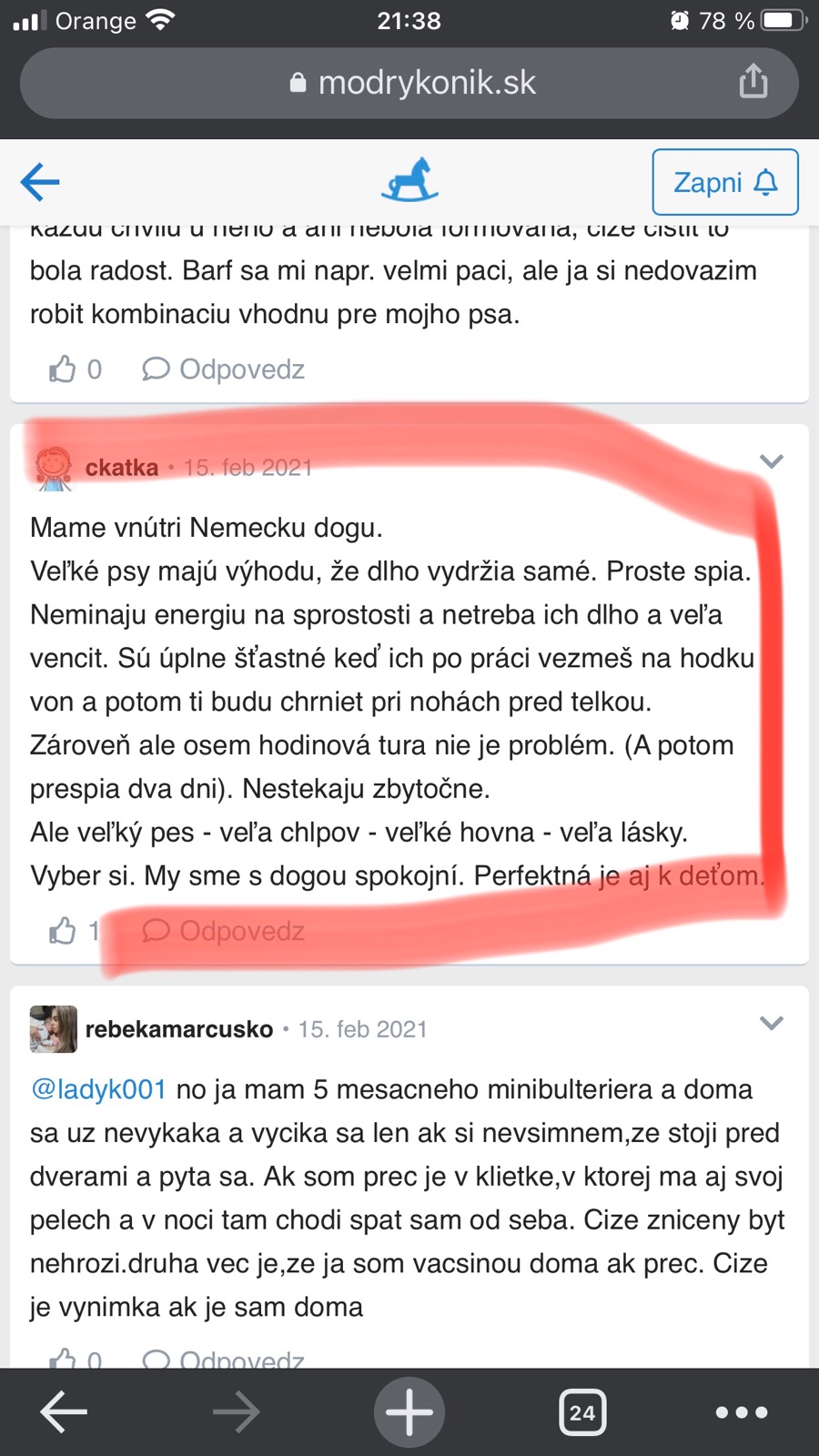This screenshot has width=819, height=1456.
Task: Like the comment about Barf
Action: click(x=64, y=369)
